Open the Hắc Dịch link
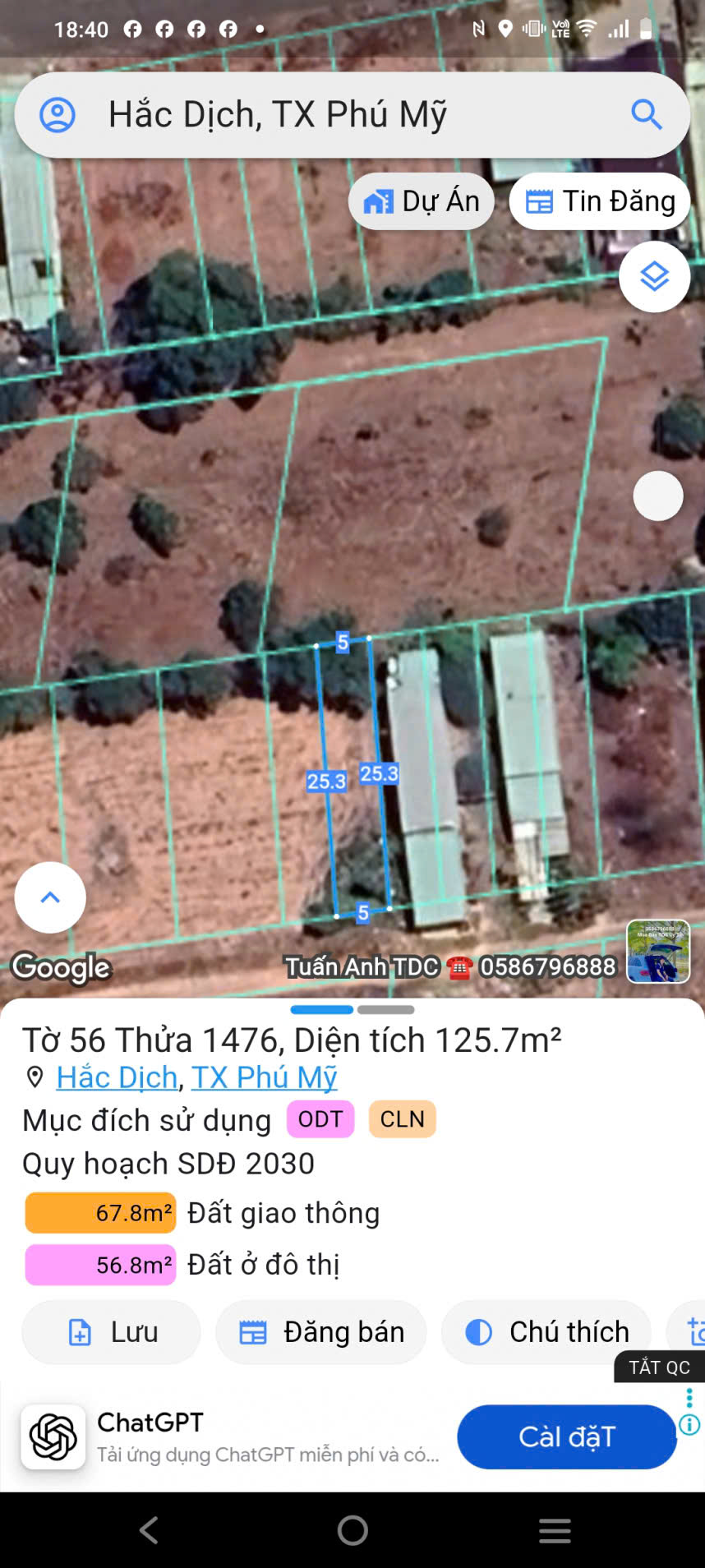This screenshot has width=705, height=1568. pyautogui.click(x=117, y=1077)
